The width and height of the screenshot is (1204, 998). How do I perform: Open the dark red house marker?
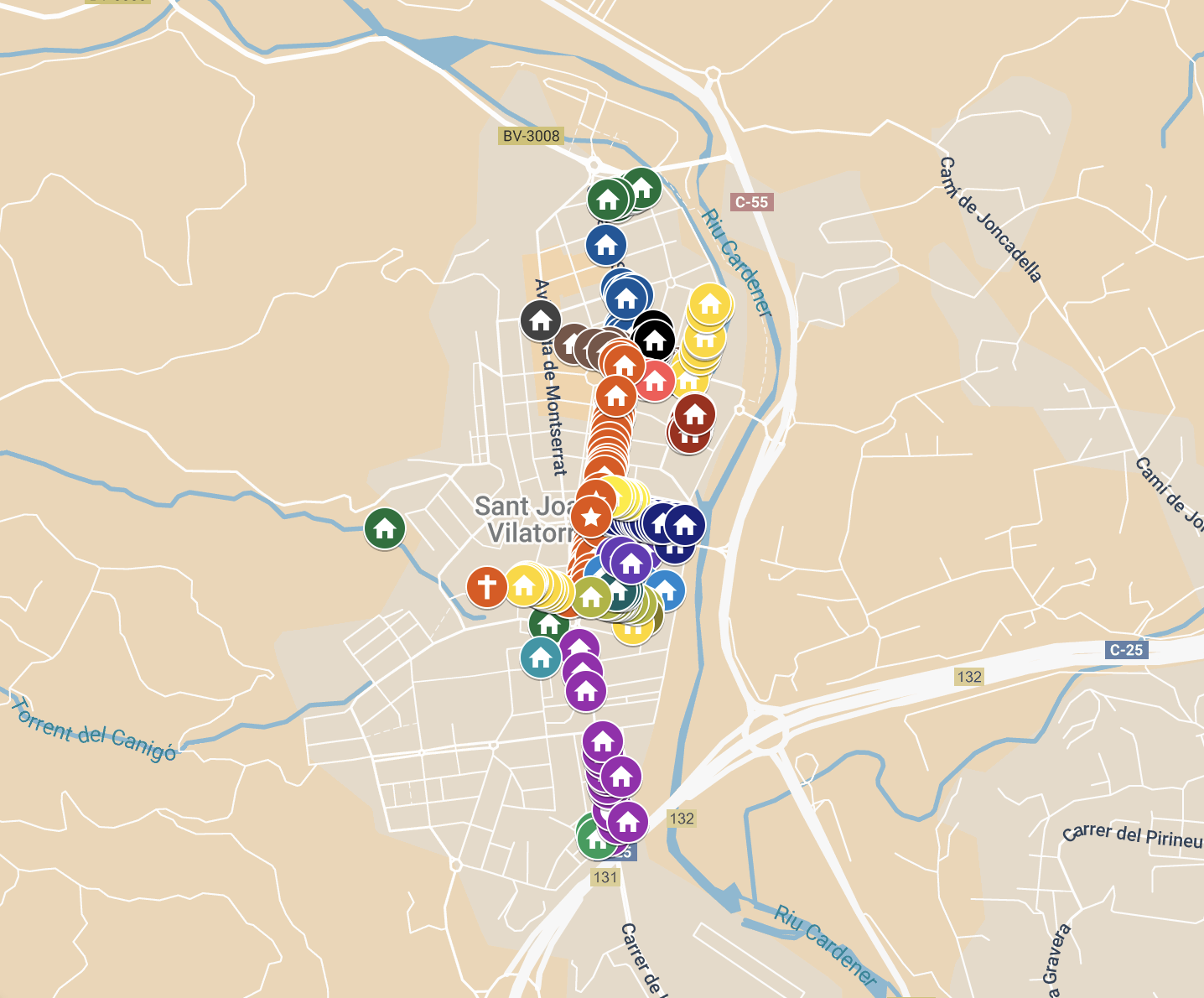[694, 414]
